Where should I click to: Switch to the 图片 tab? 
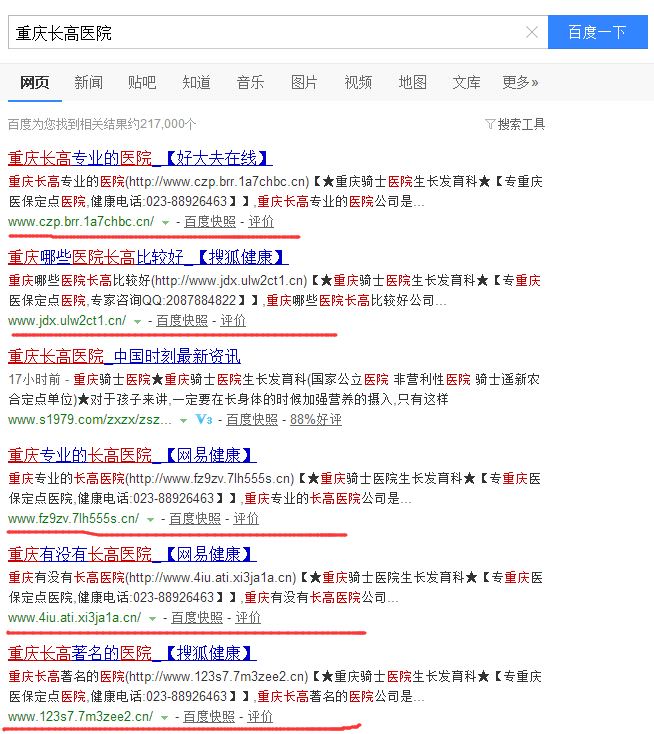pos(304,82)
